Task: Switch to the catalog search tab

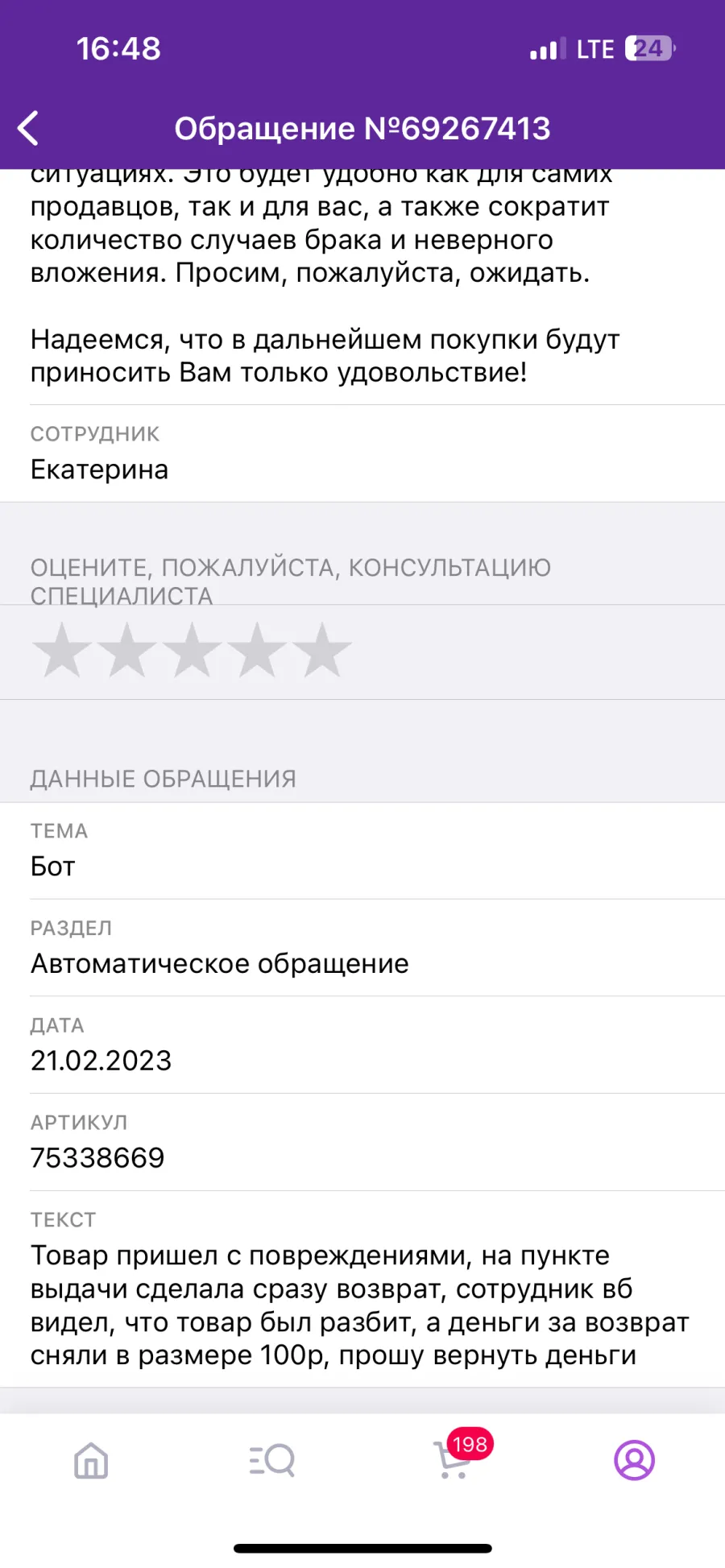Action: click(272, 1459)
